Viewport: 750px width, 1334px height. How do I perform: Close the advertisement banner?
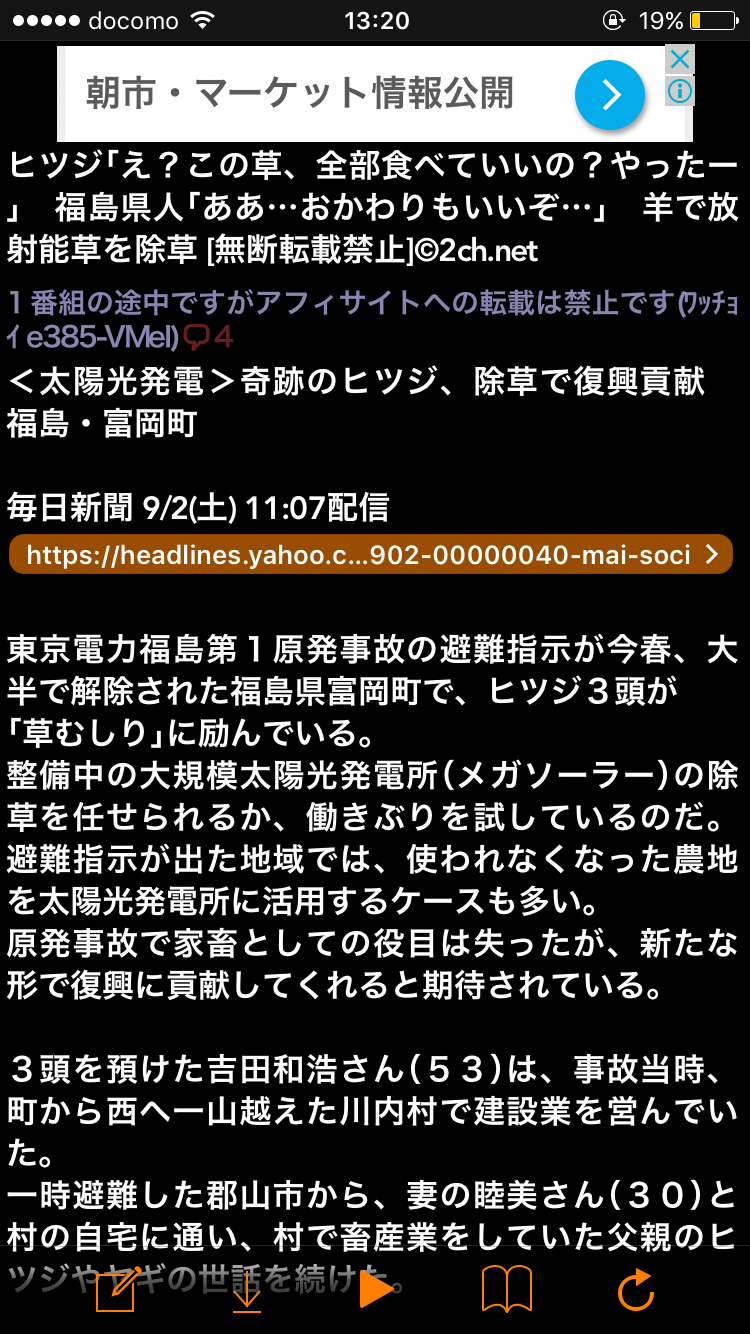click(x=680, y=60)
